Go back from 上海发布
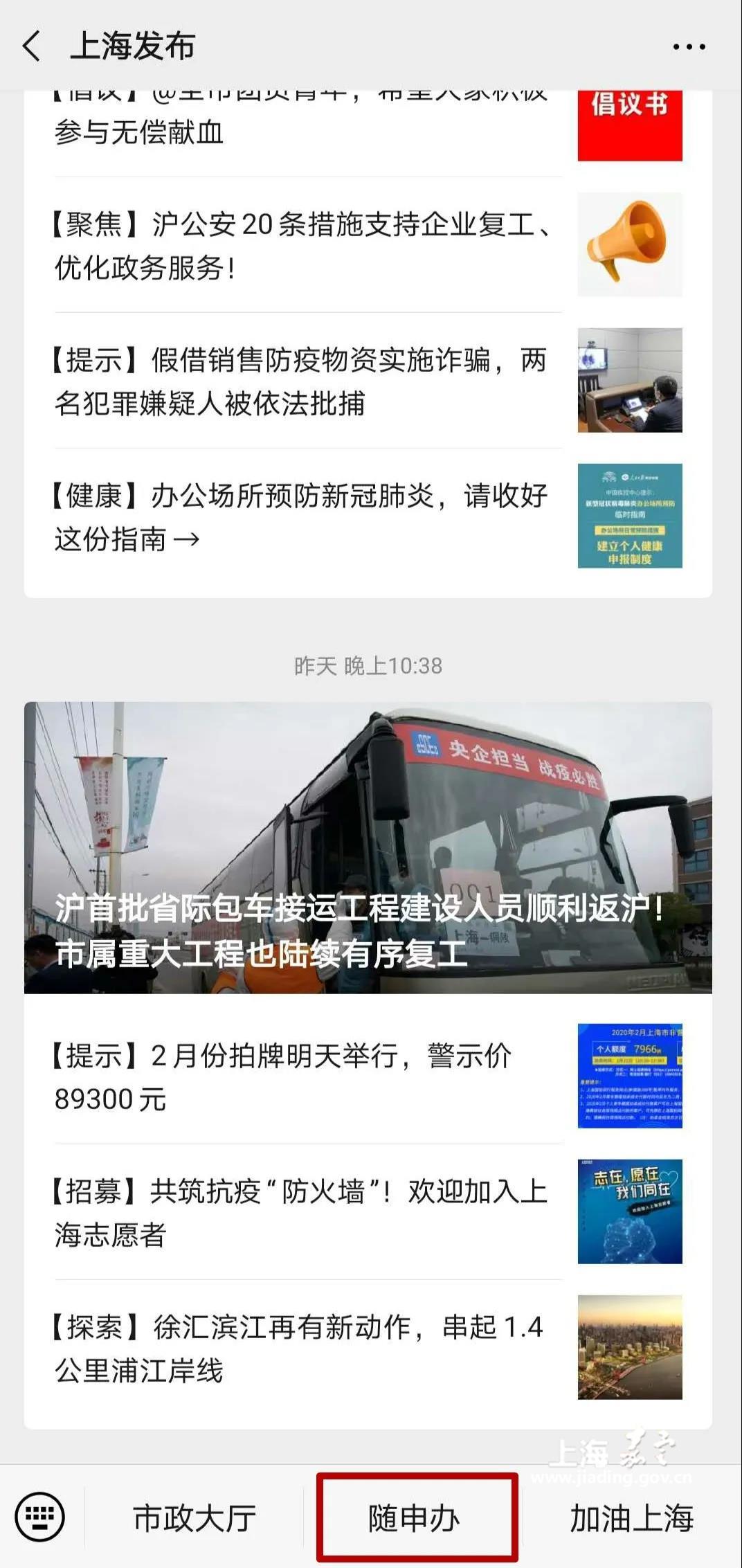The image size is (742, 1568). tap(32, 46)
